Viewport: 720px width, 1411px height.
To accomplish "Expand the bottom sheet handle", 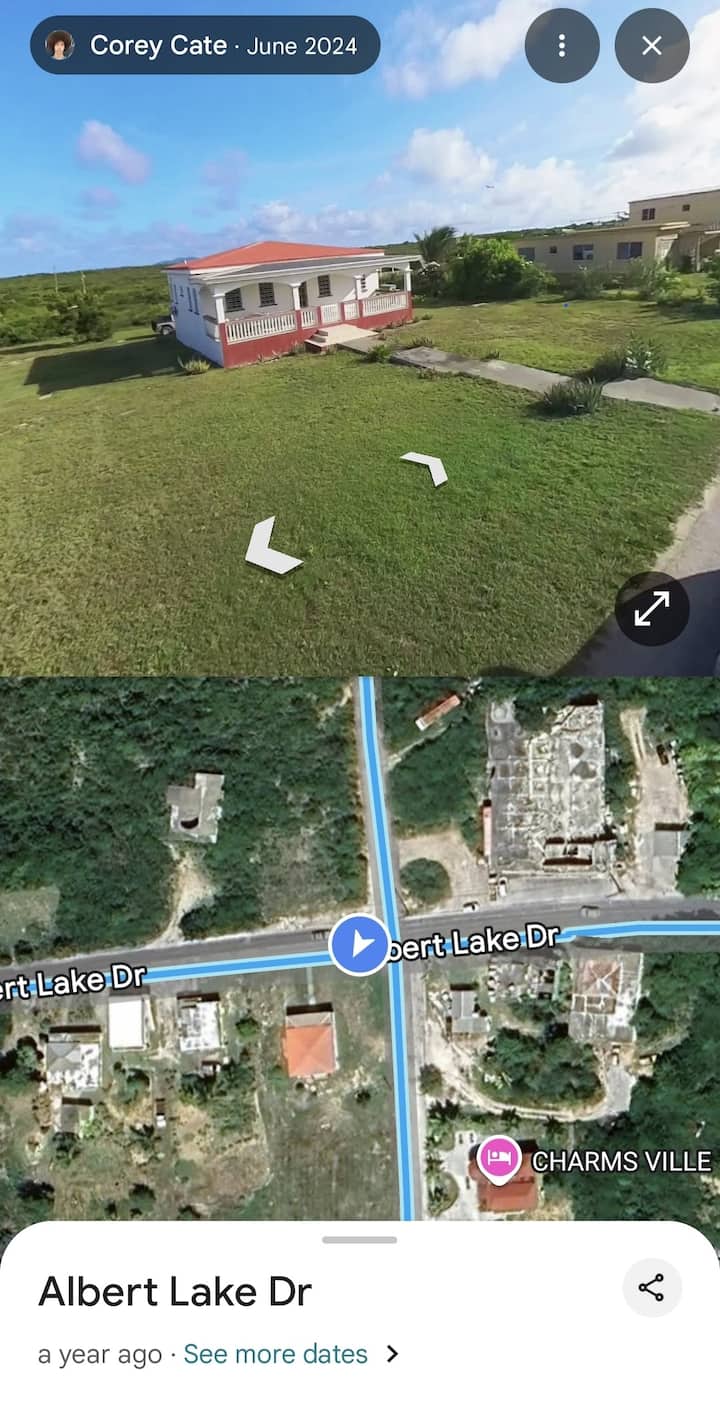I will (x=359, y=1240).
